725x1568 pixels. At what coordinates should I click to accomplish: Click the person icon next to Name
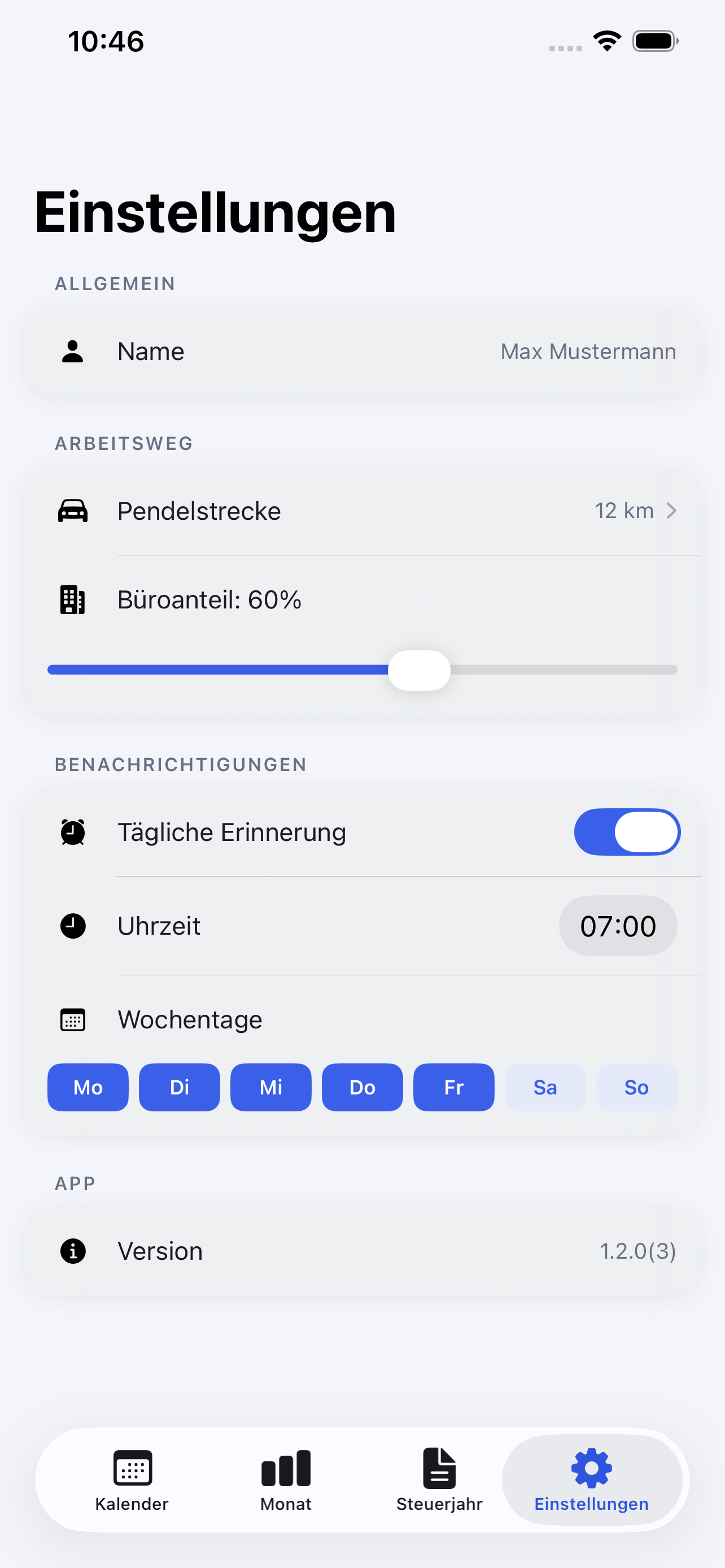point(72,351)
